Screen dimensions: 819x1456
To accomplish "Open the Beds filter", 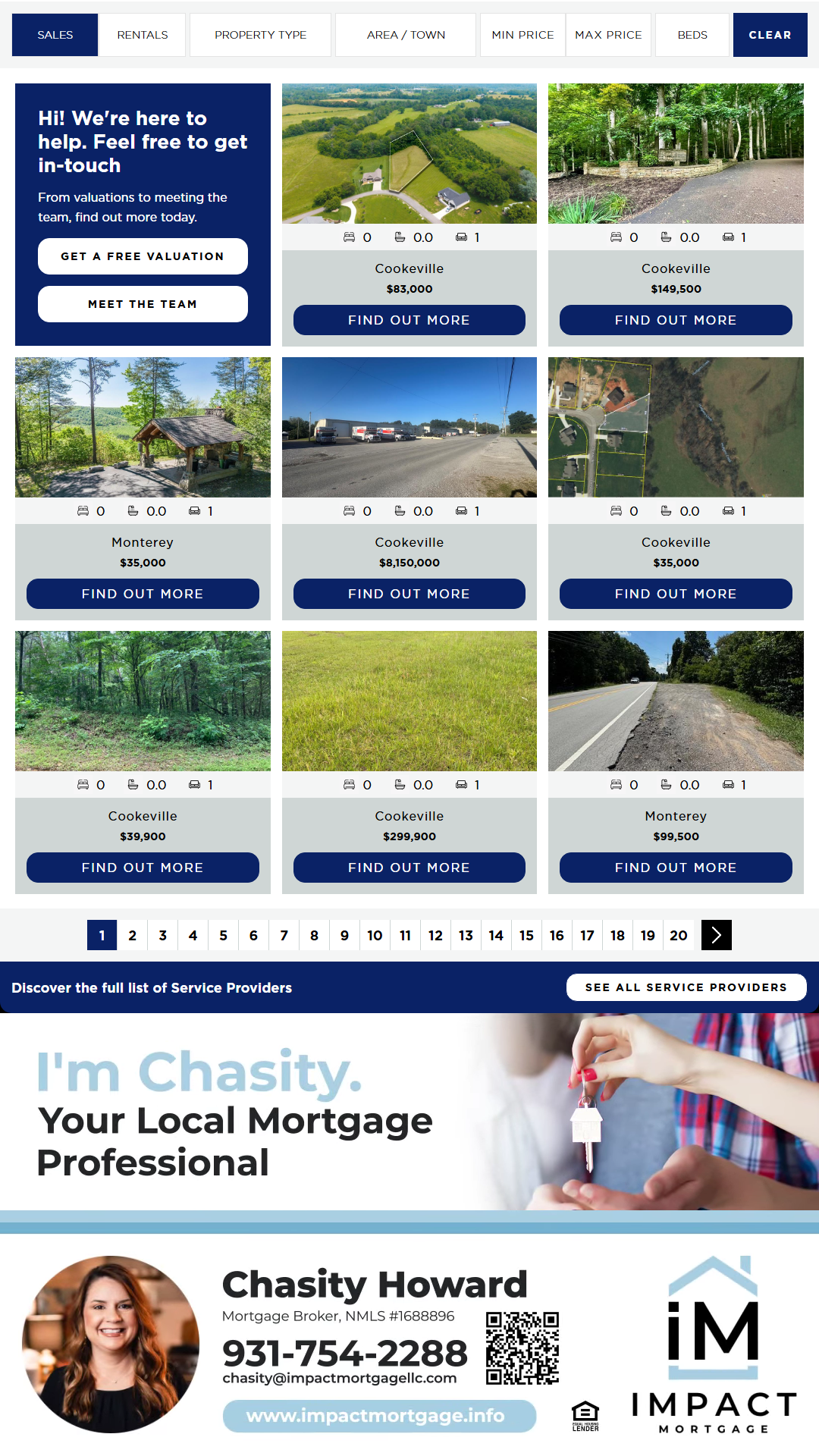I will [692, 35].
